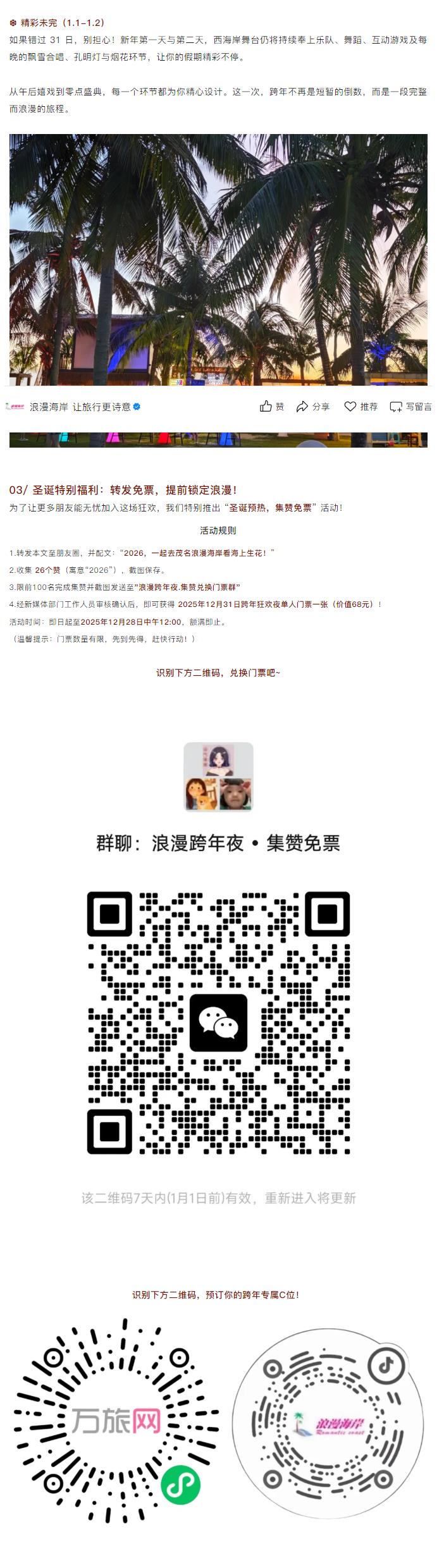
Task: Open the palm tree sunset photo
Action: pyautogui.click(x=218, y=259)
